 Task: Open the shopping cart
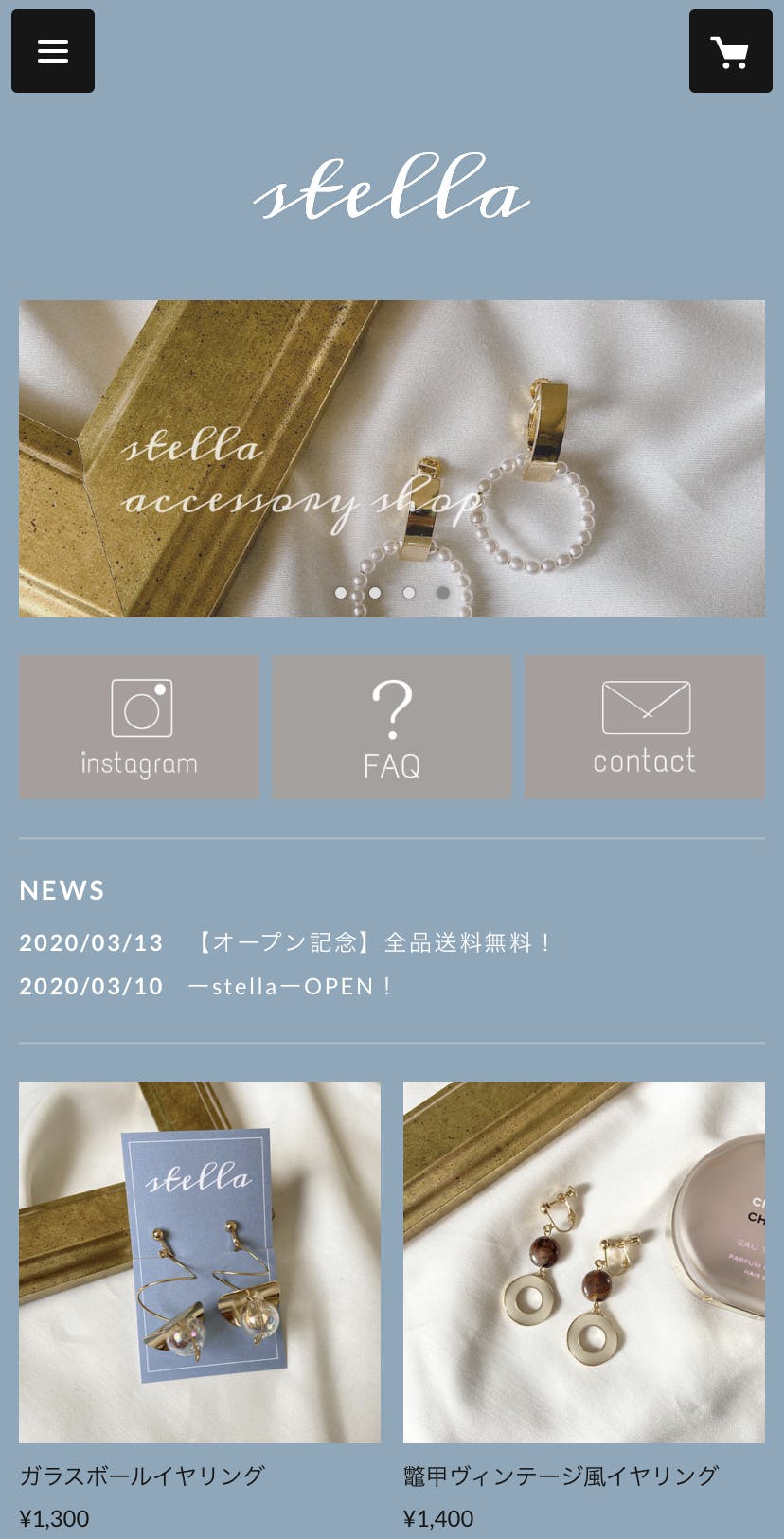[730, 51]
